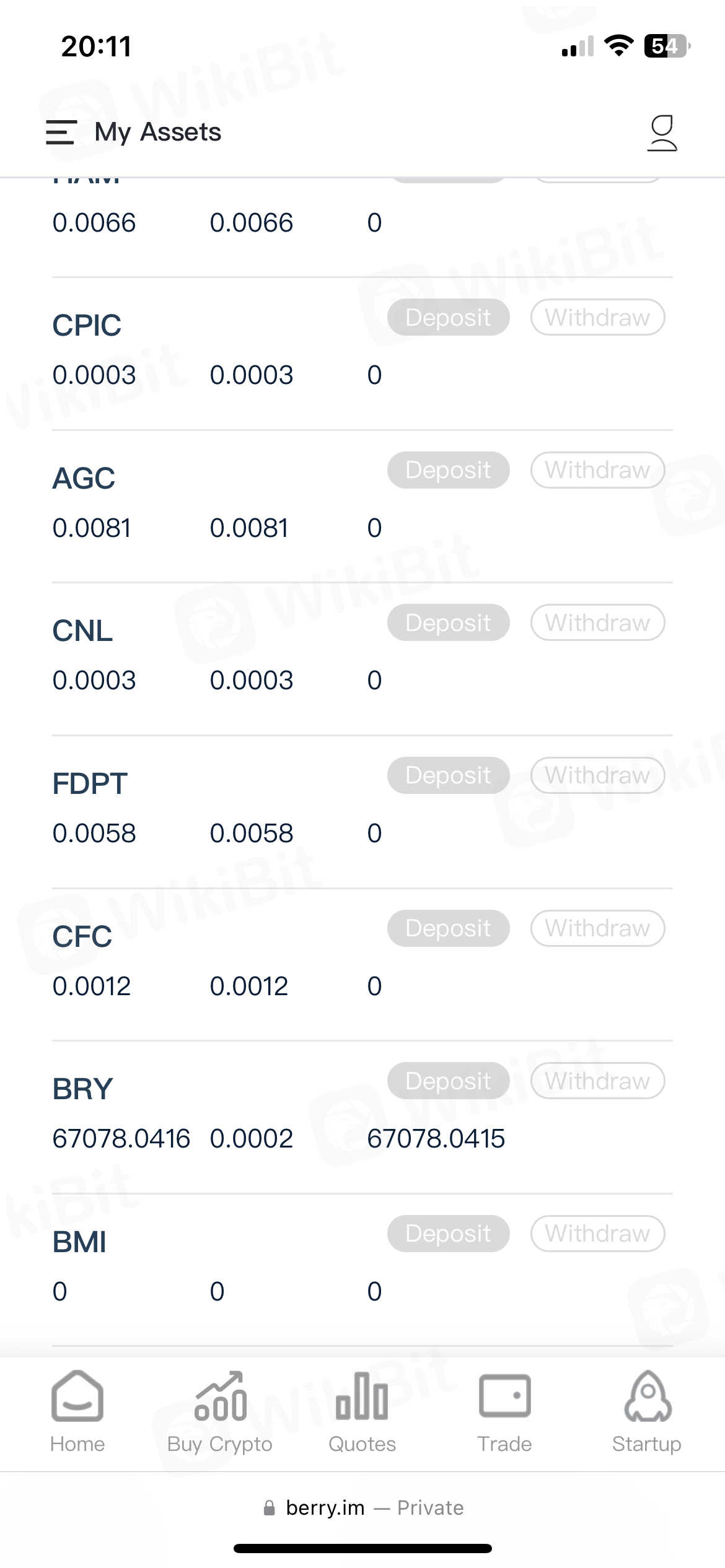Tap Withdraw for AGC

tap(597, 470)
